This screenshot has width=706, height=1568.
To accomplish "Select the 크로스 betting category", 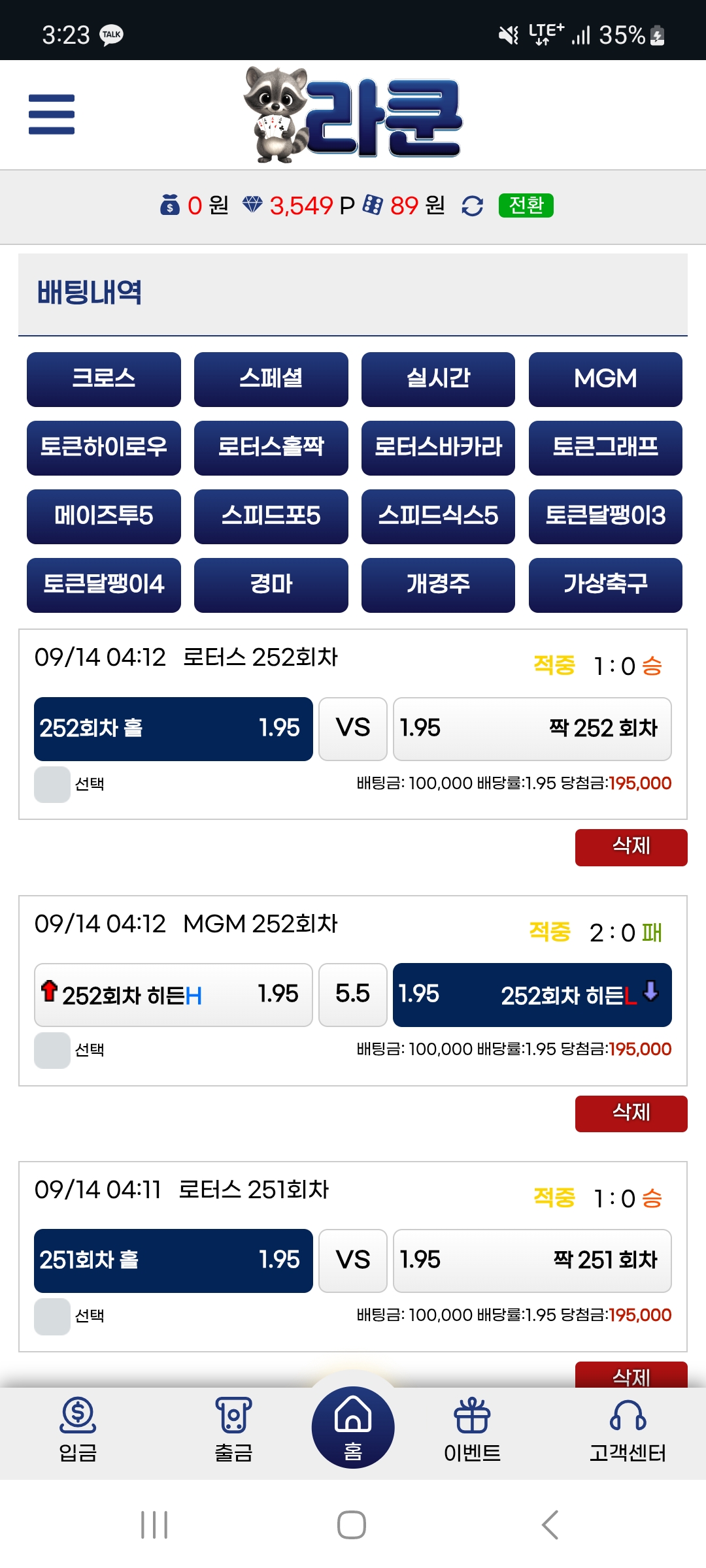I will click(103, 379).
